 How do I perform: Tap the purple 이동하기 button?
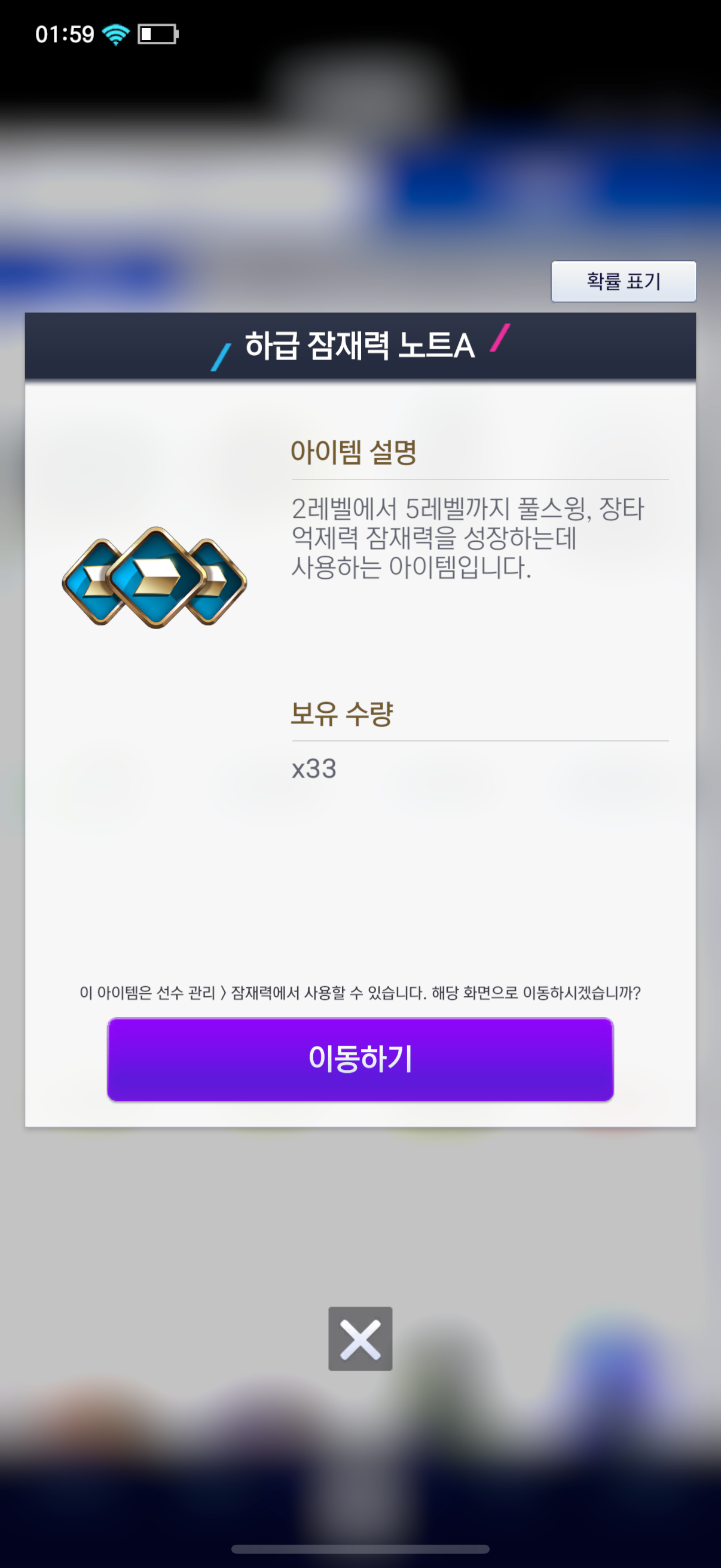click(x=360, y=1059)
